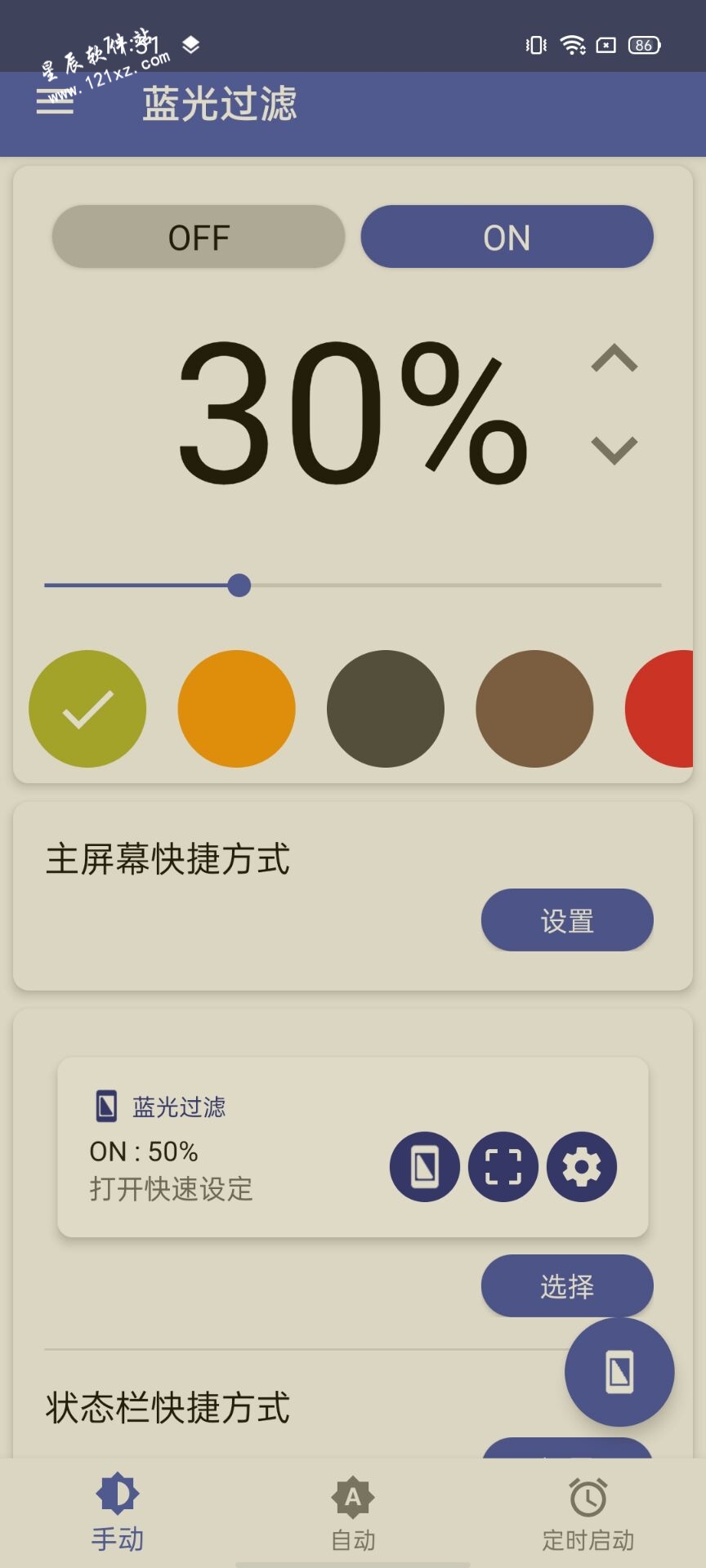Screen dimensions: 706x1568
Task: Choose the olive green checked color
Action: tap(87, 709)
